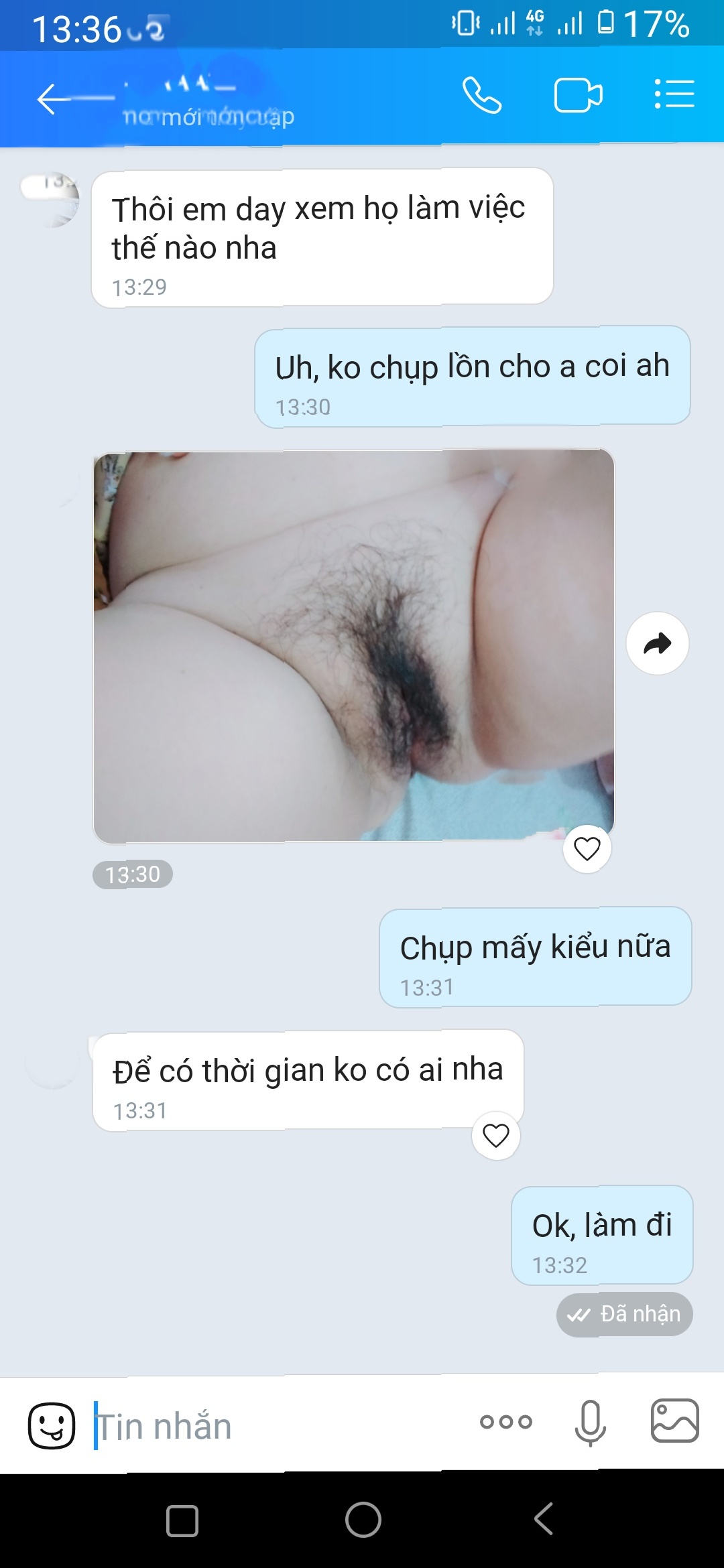Tap the system home button
Image resolution: width=724 pixels, height=1568 pixels.
pyautogui.click(x=363, y=1519)
